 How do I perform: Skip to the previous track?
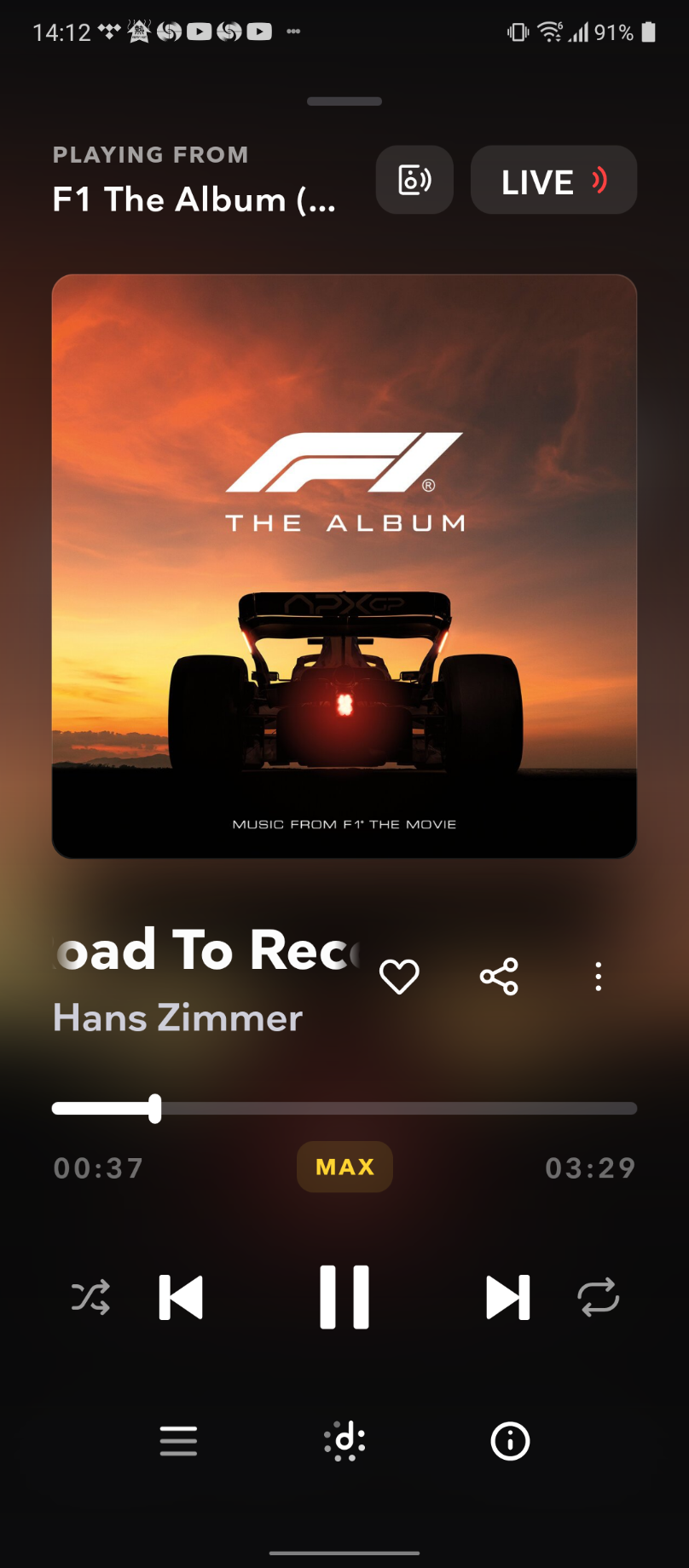point(181,1297)
